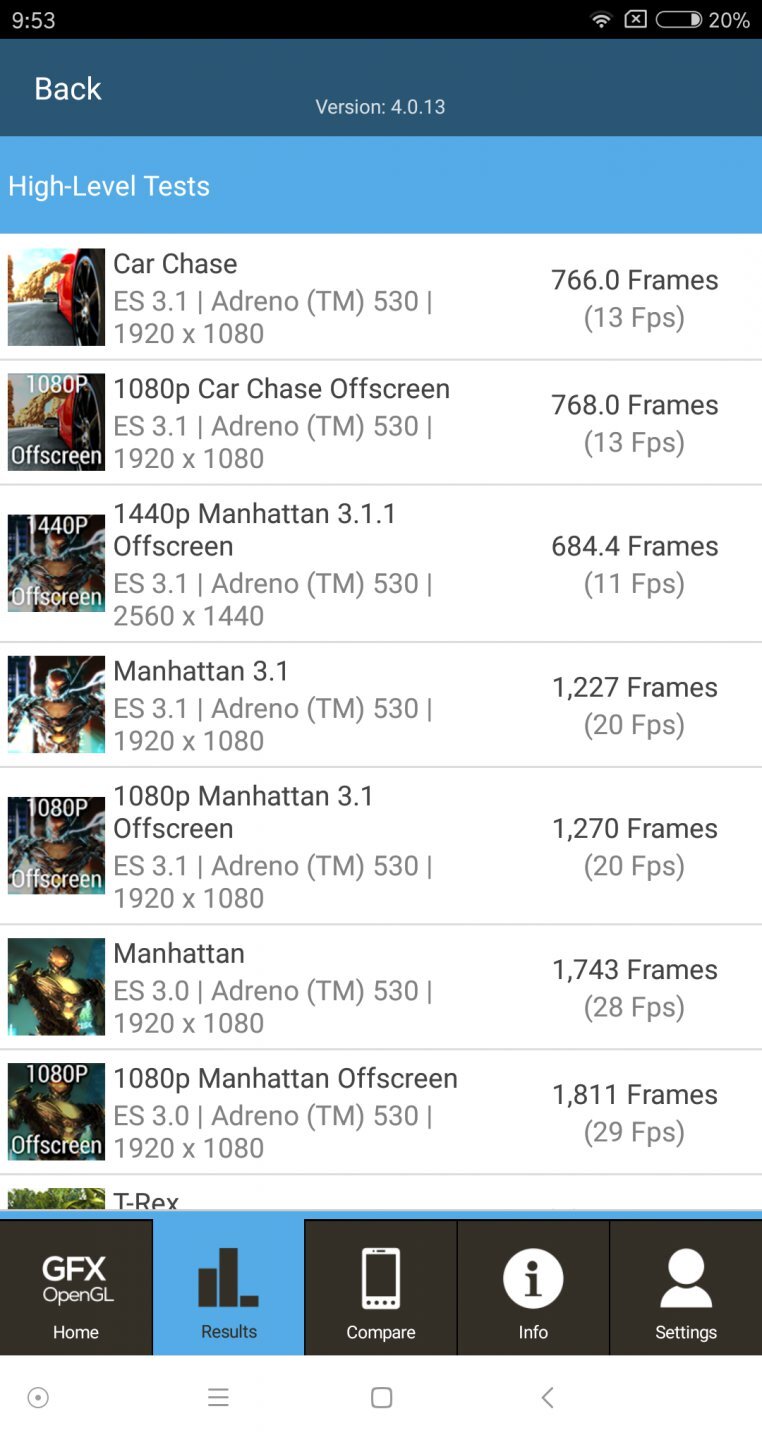View 1080p Manhattan 3.1 Offscreen details
Screen dimensions: 762x1440
click(x=380, y=845)
